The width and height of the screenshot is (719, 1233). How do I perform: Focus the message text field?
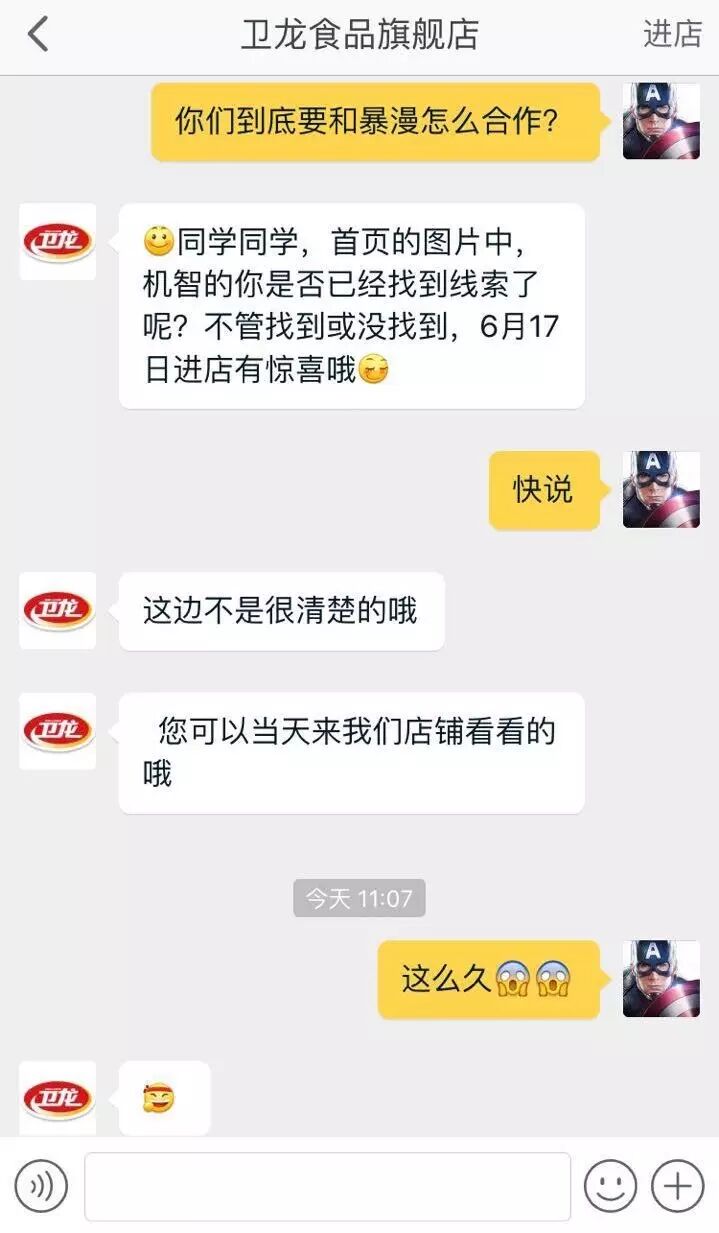(x=327, y=1186)
